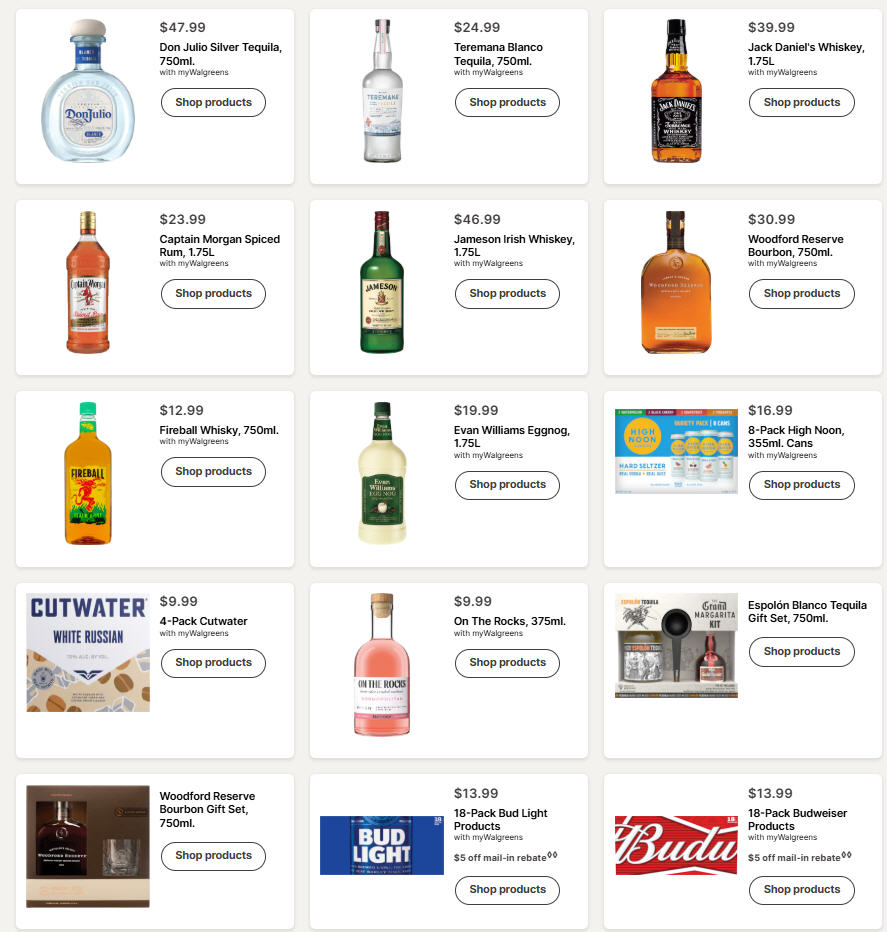Shop products for 8-Pack High Noon
Viewport: 887px width, 932px height.
pyautogui.click(x=801, y=484)
